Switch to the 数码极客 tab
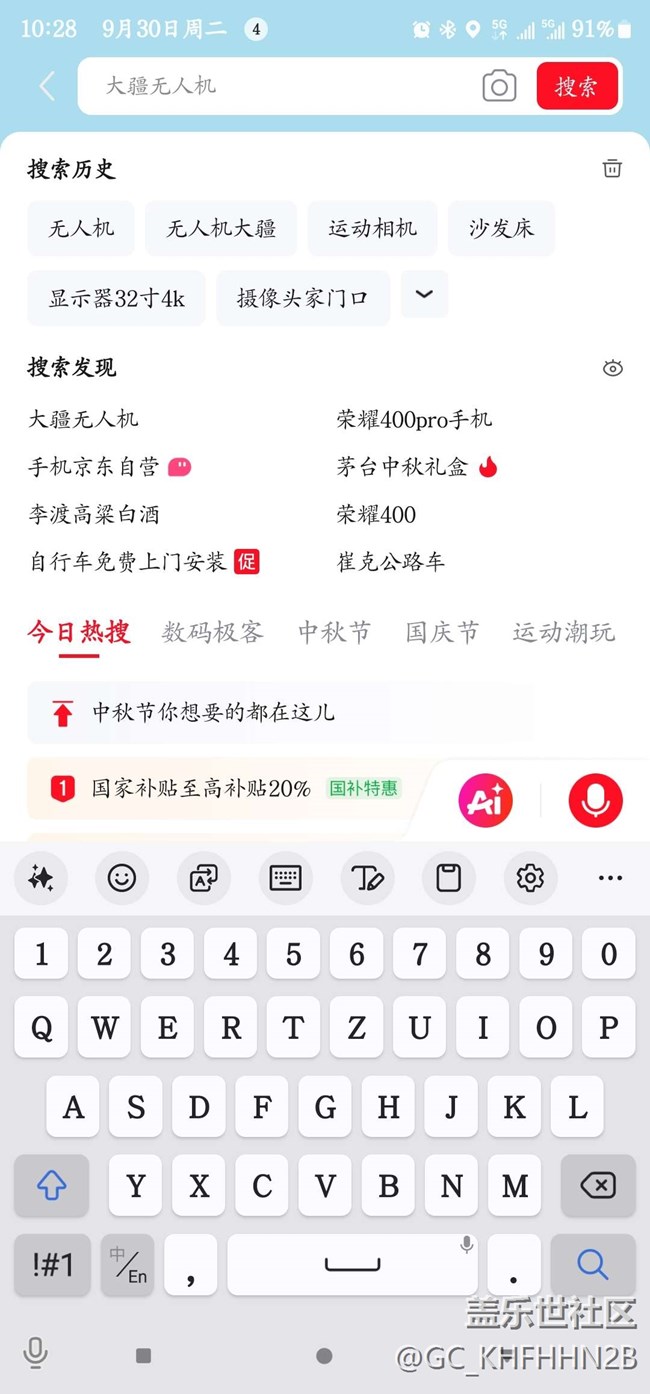650x1394 pixels. point(213,632)
